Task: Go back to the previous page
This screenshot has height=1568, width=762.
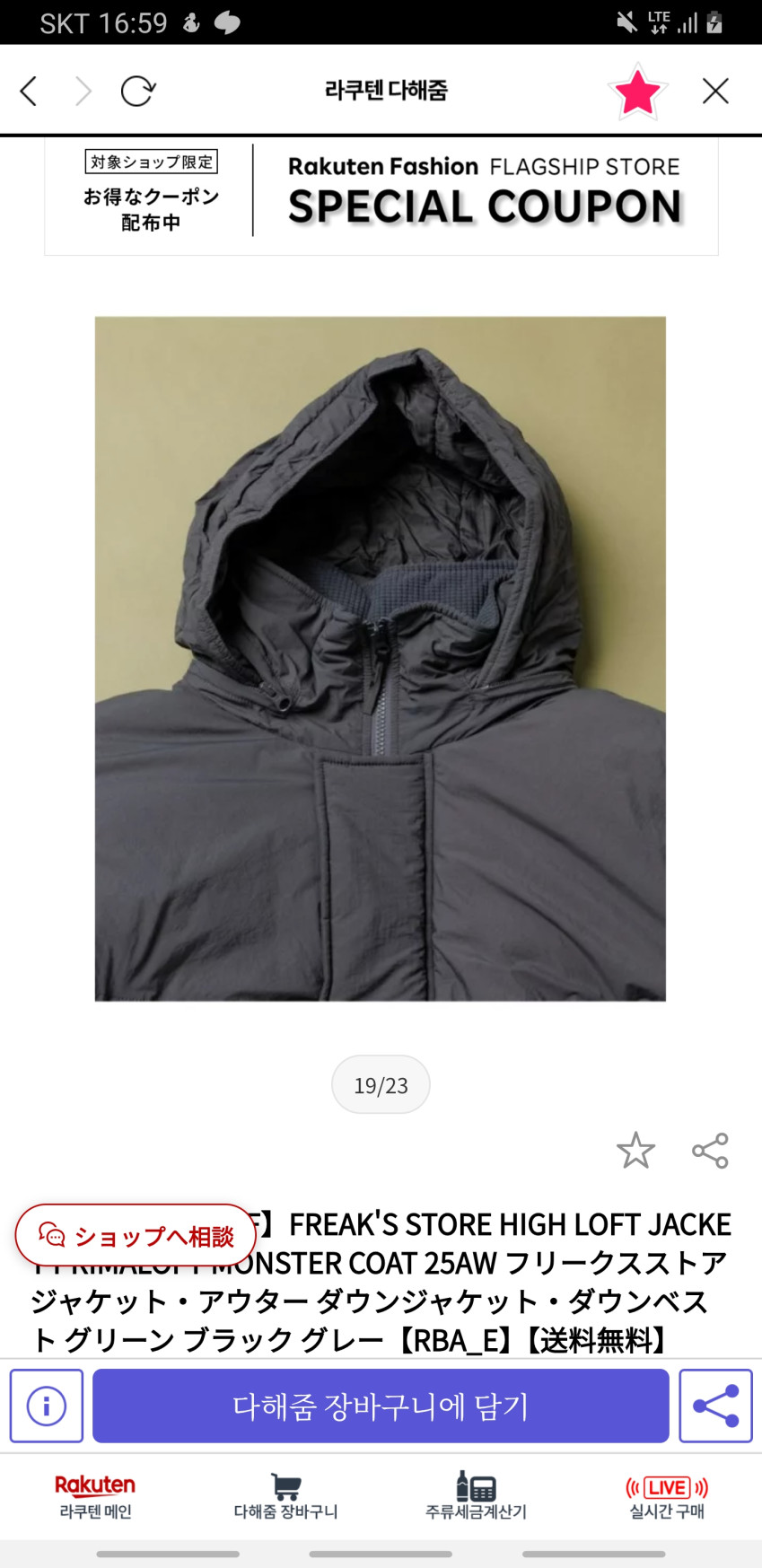Action: [x=29, y=91]
